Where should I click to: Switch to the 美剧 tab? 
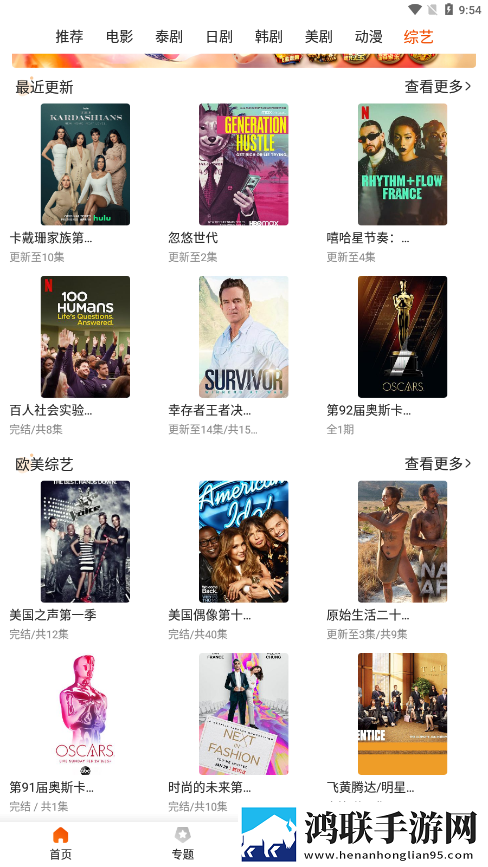coord(319,37)
